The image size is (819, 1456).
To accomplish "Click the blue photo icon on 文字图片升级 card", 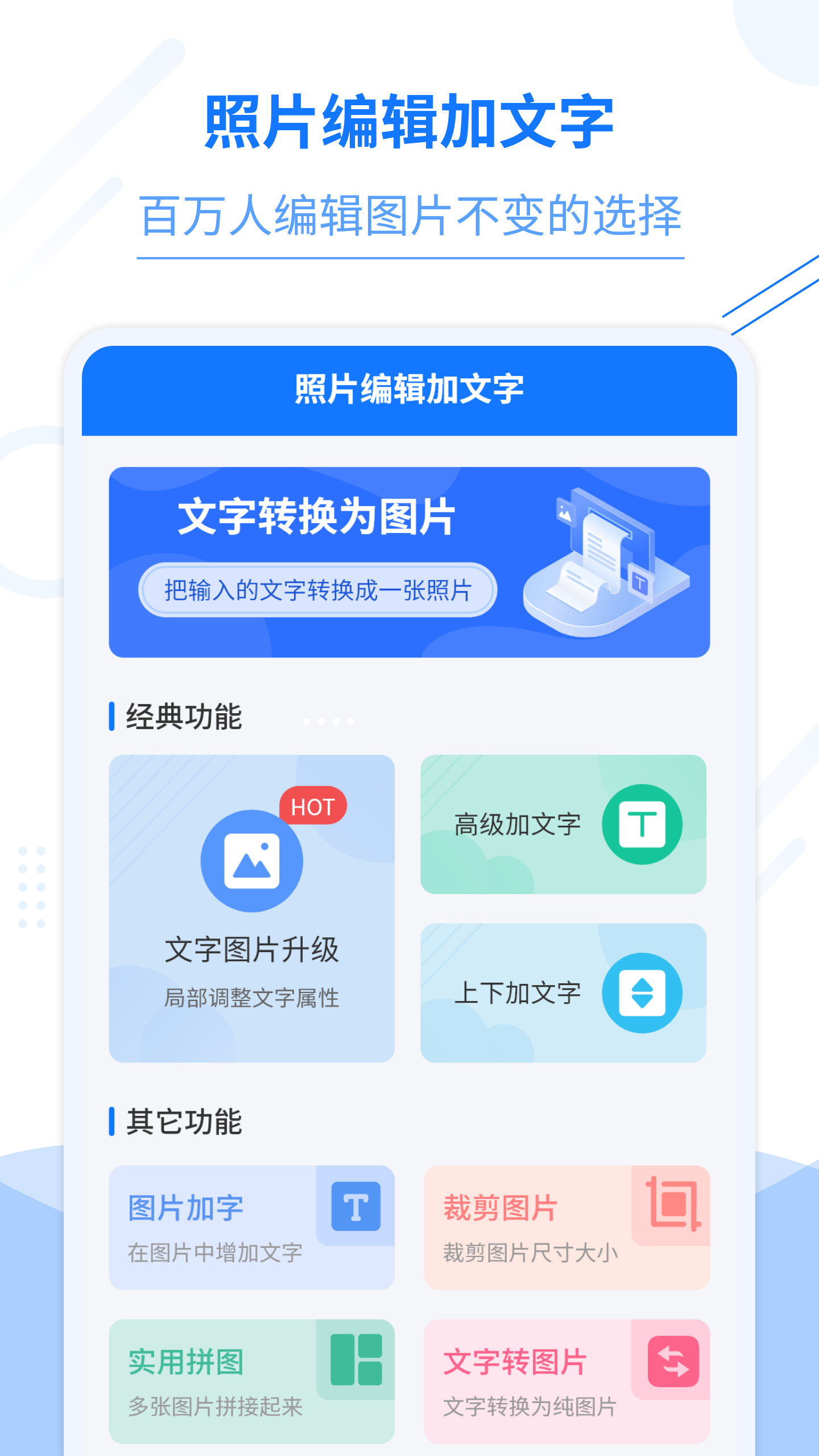I will [252, 860].
